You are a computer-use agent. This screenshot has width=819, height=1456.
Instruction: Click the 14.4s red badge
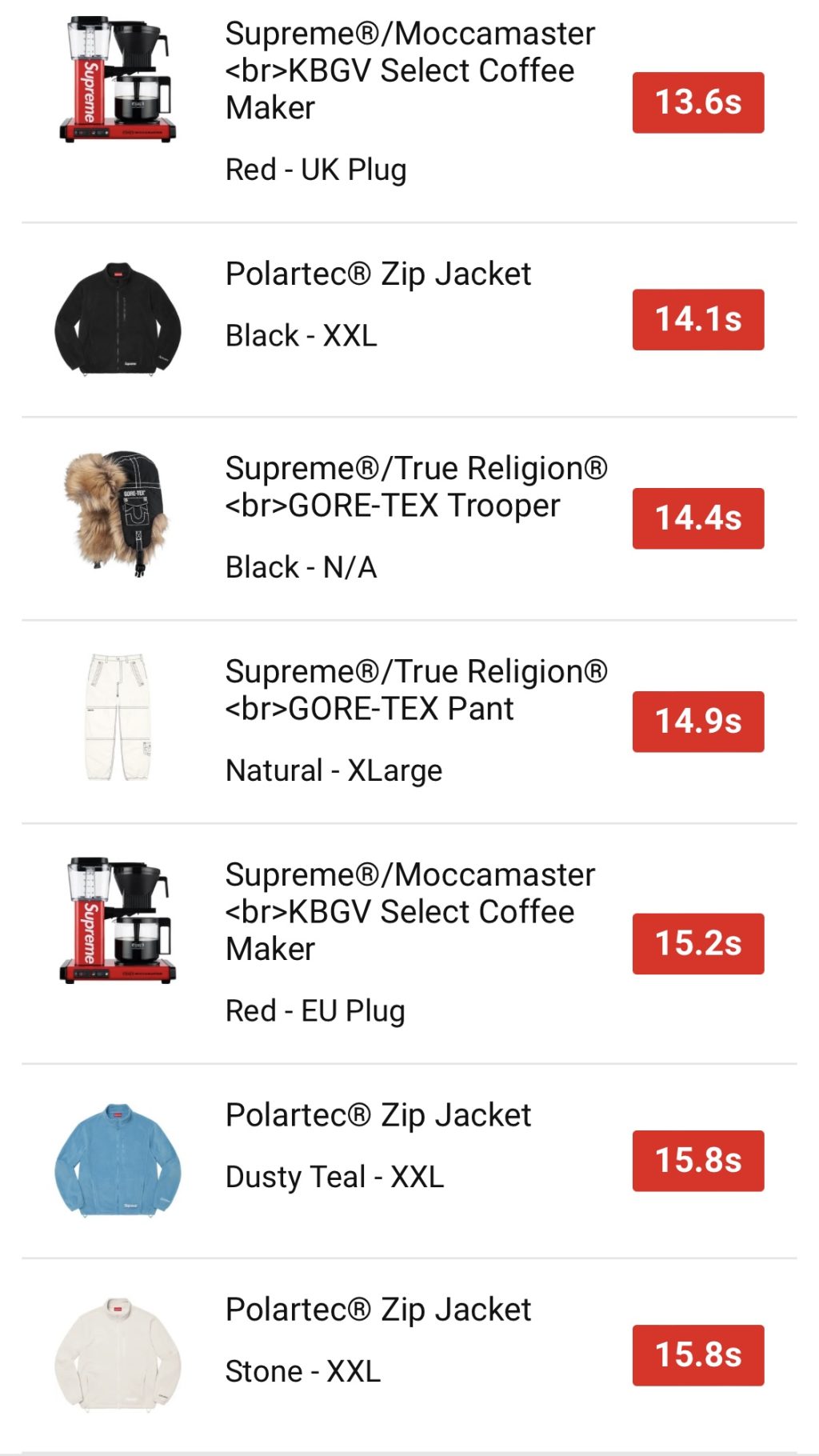tap(697, 518)
